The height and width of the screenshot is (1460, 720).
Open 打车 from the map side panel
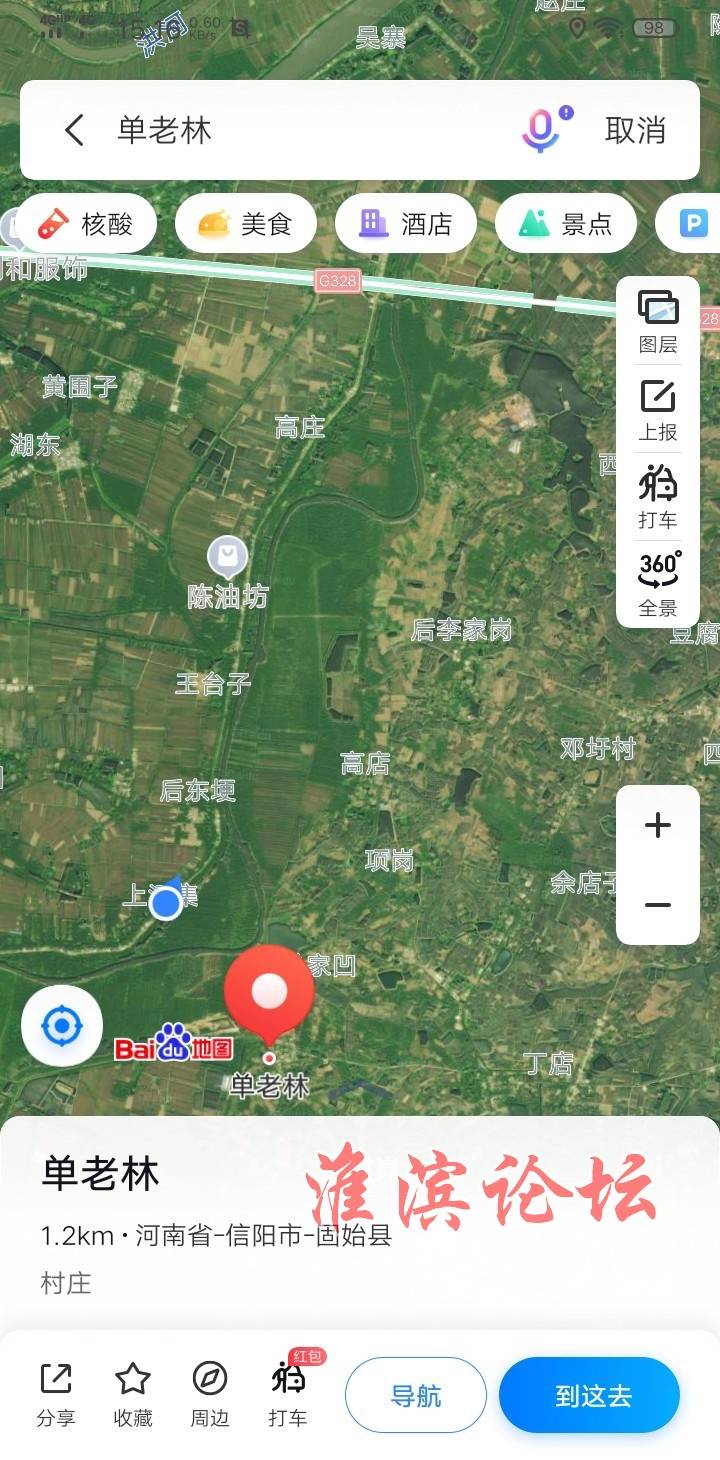point(658,497)
